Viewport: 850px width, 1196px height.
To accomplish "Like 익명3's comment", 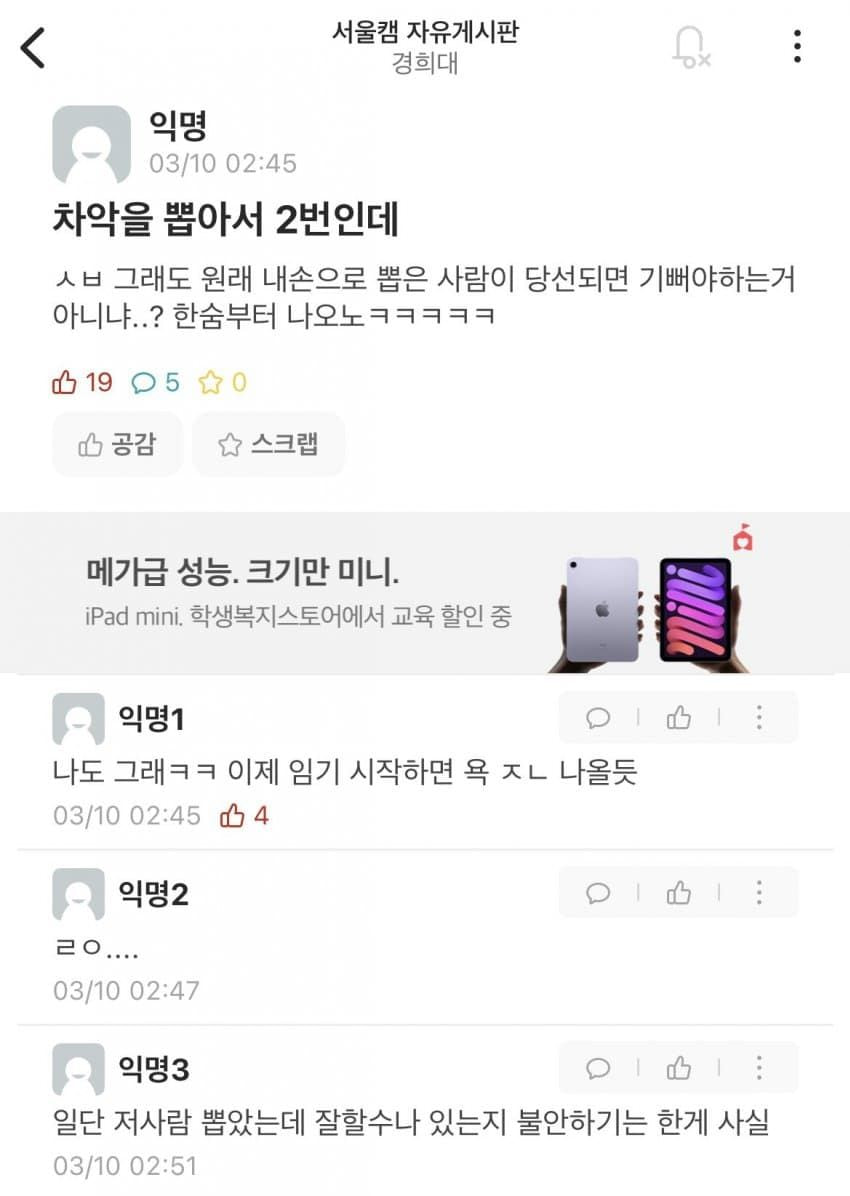I will tap(679, 1068).
